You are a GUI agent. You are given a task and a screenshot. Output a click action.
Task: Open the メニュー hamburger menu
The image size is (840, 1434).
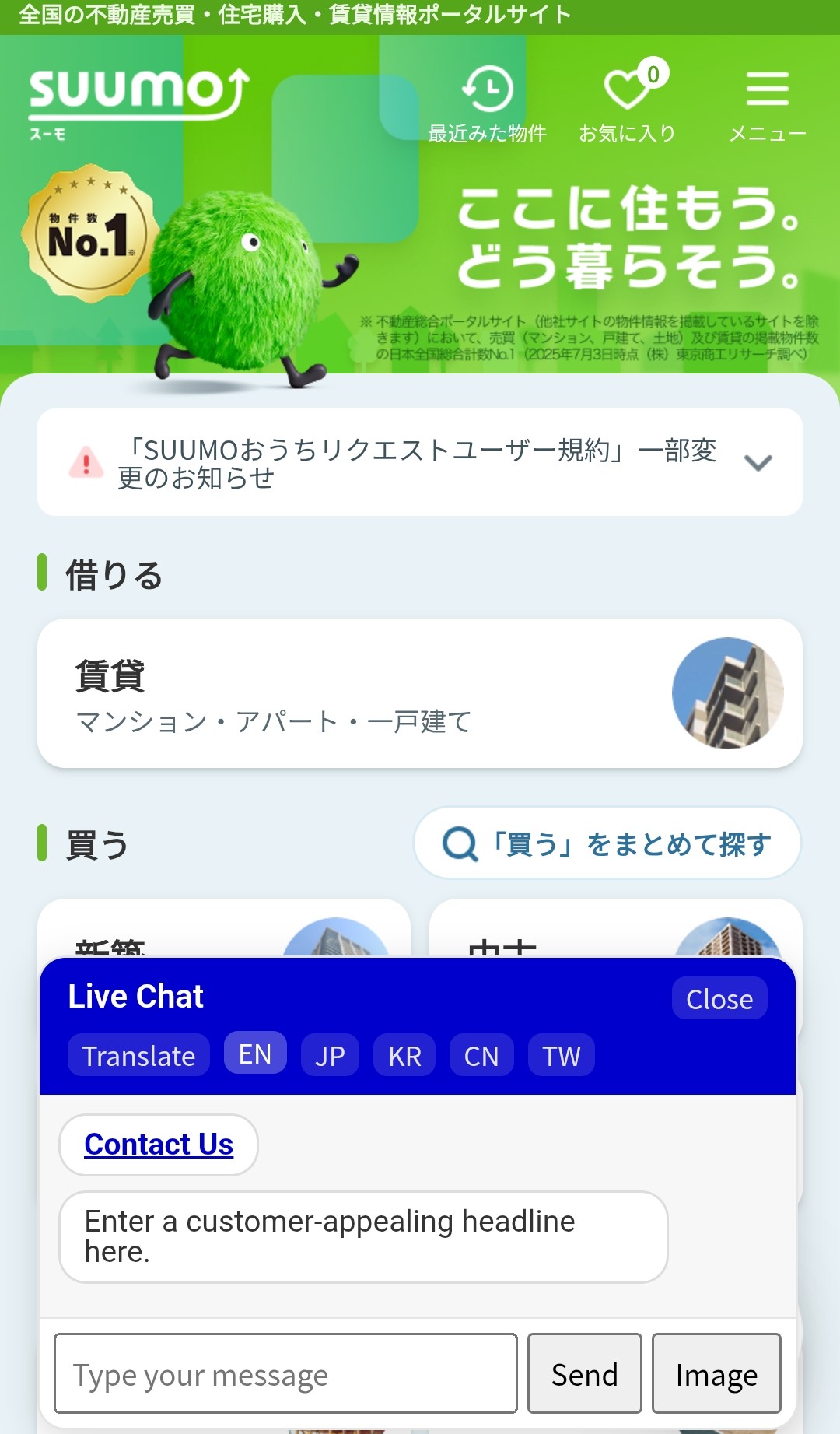click(x=767, y=103)
